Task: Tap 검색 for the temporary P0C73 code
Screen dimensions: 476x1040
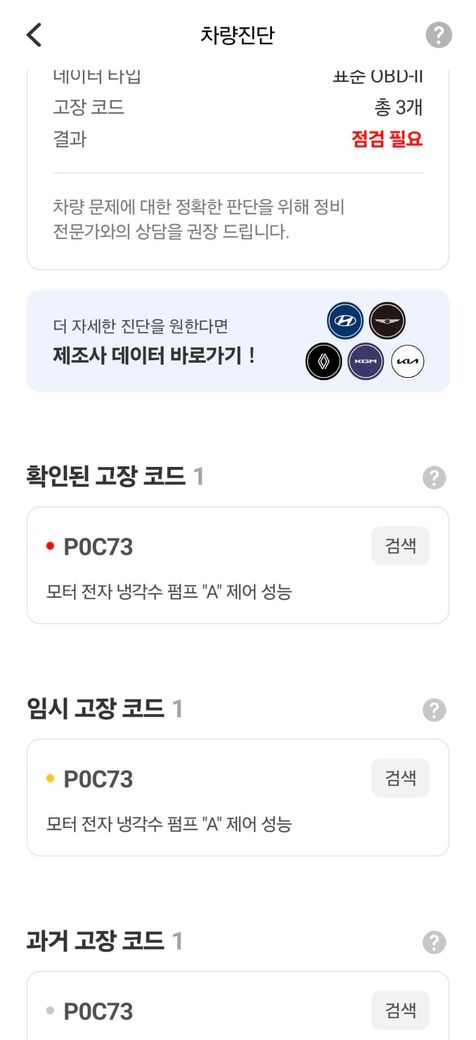Action: [x=400, y=778]
